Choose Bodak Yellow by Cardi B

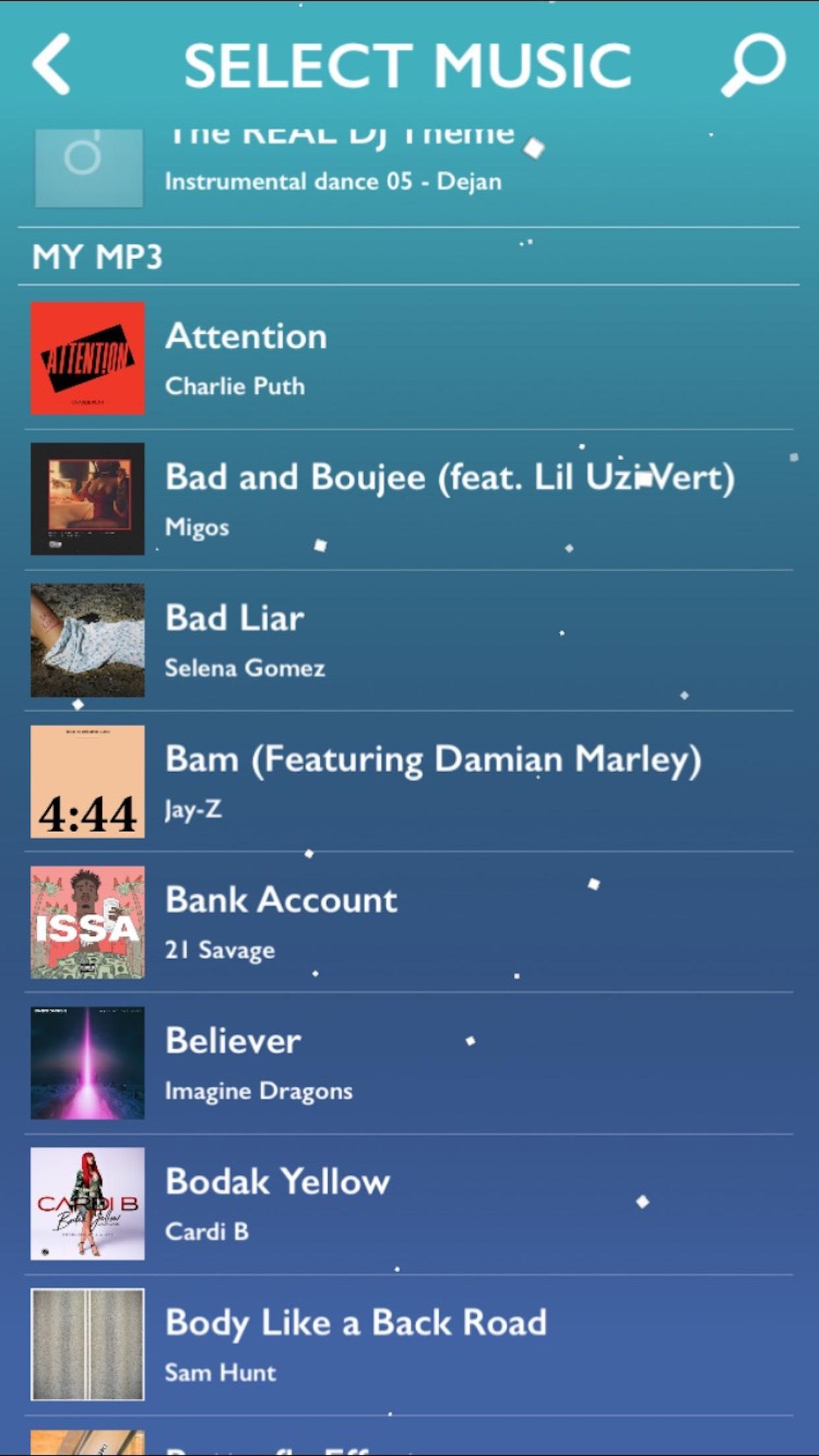pyautogui.click(x=409, y=1204)
